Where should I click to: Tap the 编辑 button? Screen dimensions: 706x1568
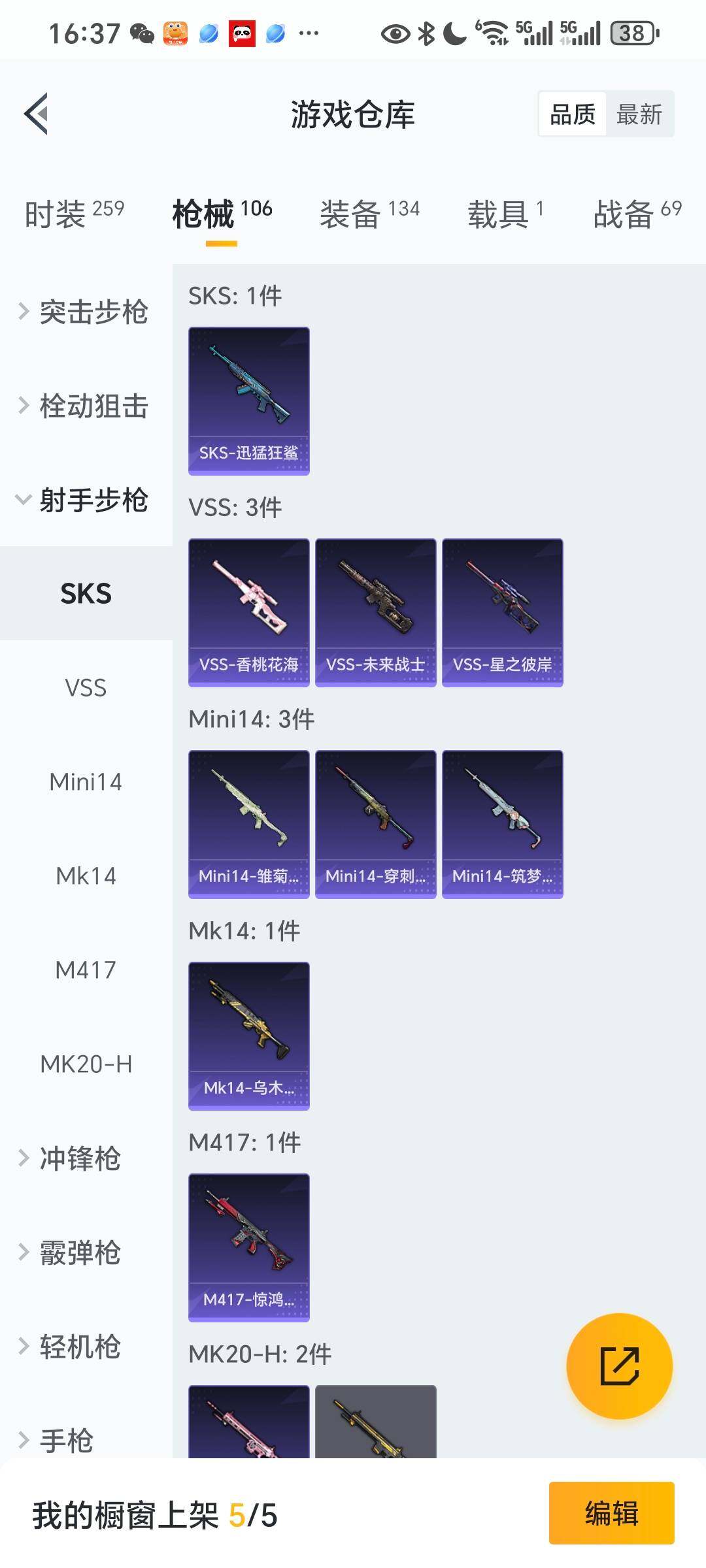click(x=611, y=1513)
